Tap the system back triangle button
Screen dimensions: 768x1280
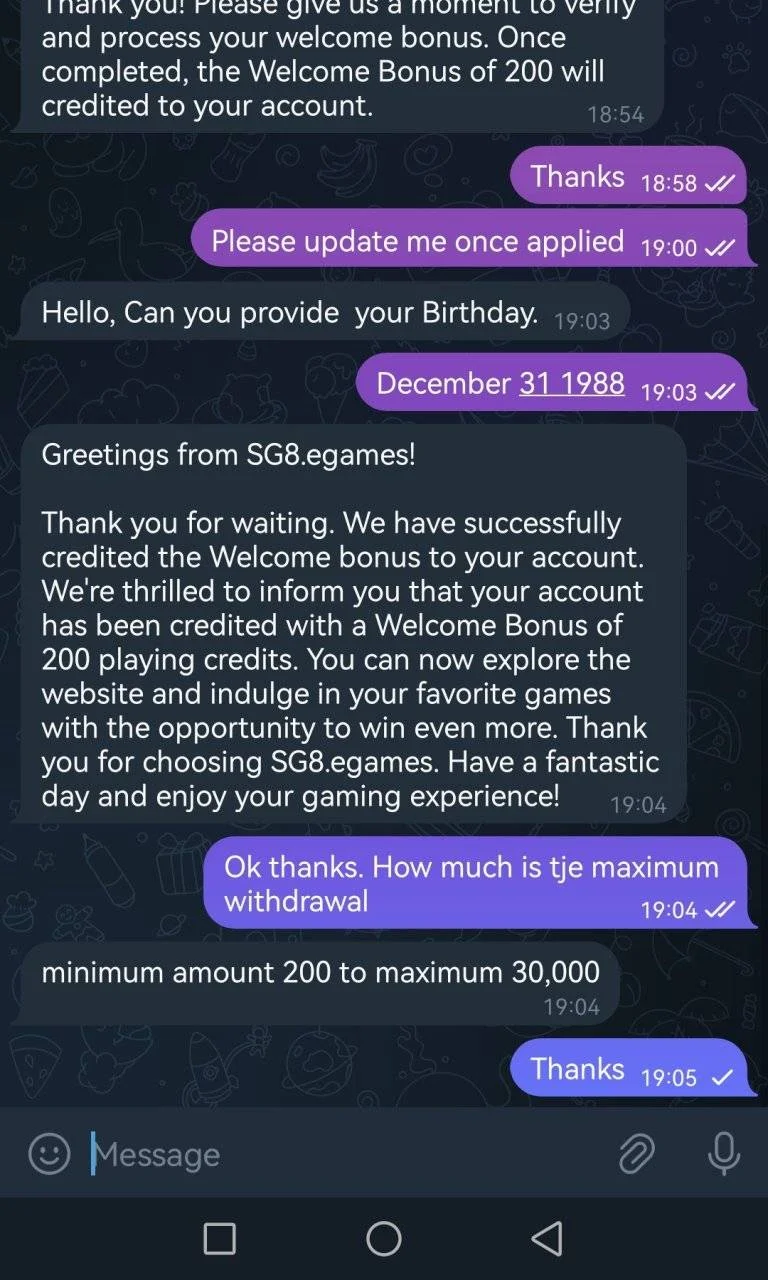tap(547, 1239)
